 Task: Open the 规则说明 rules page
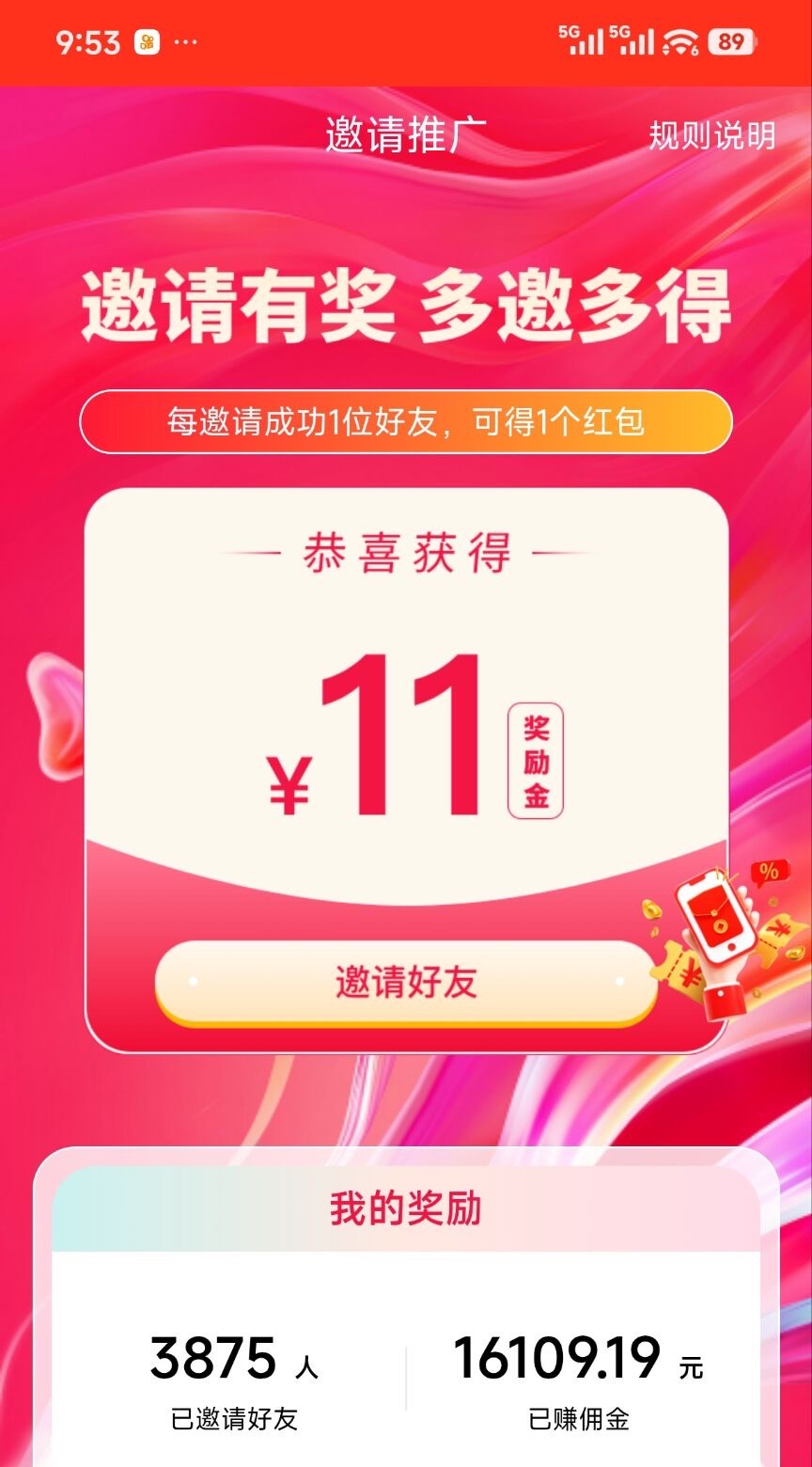point(711,135)
